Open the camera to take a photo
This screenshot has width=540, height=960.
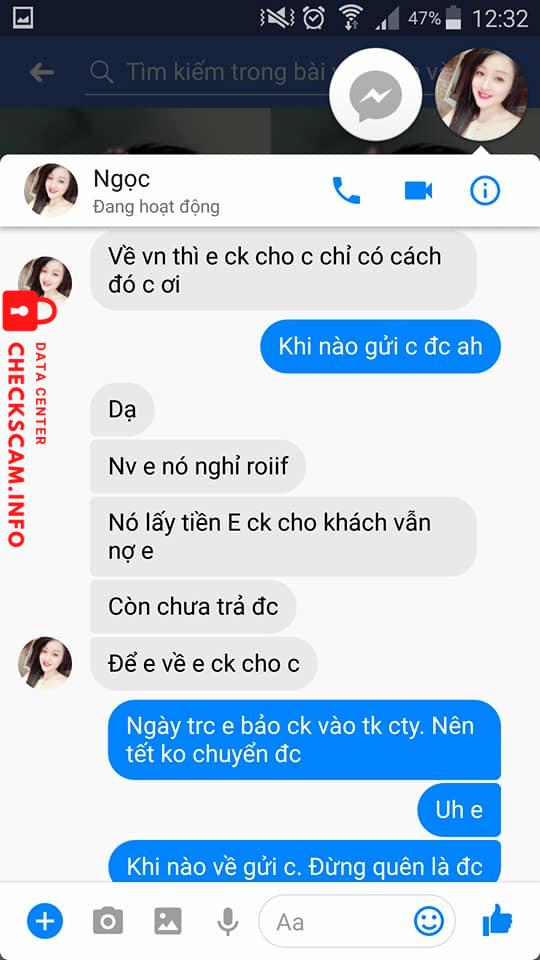coord(108,921)
